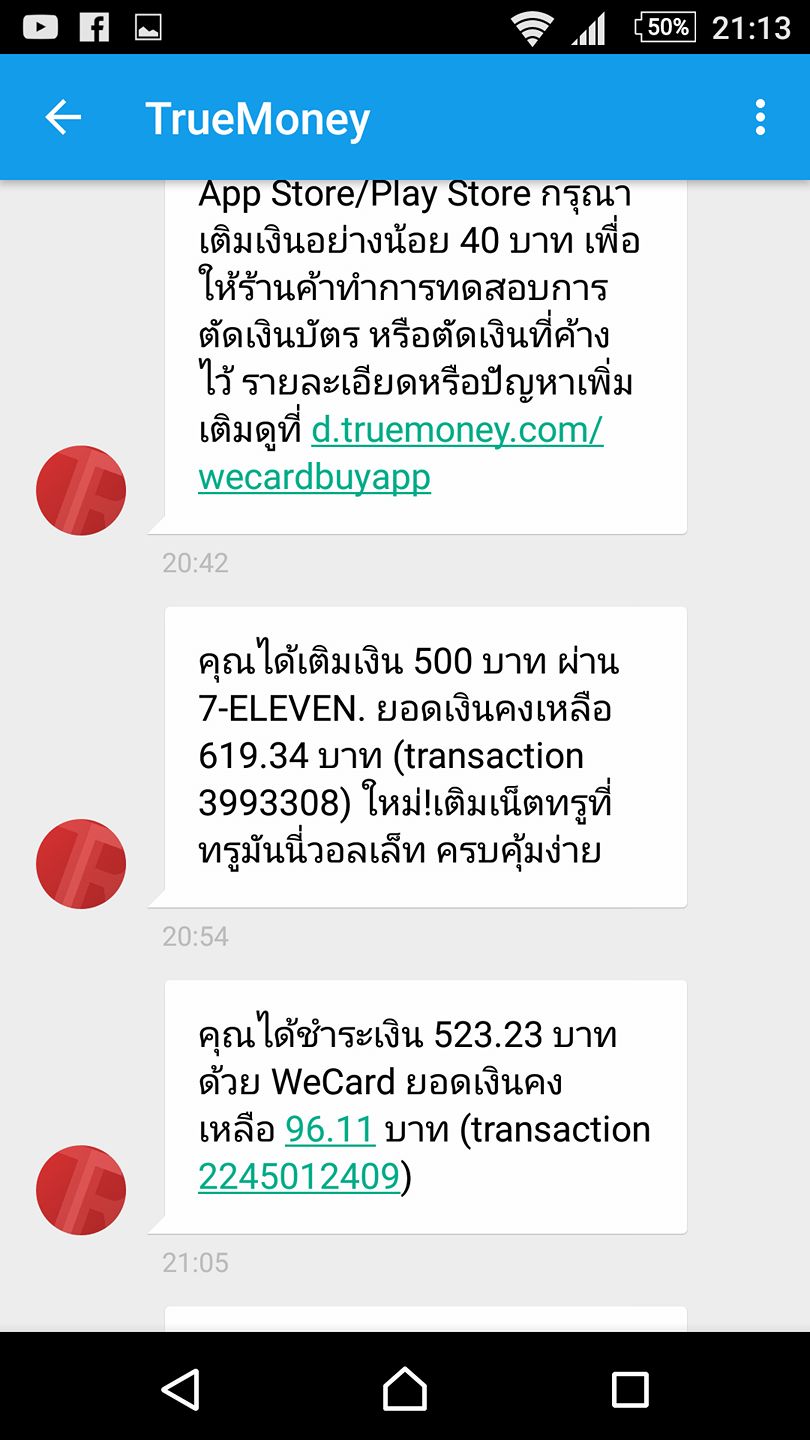Open sender avatar beside the WeCard payment message

81,1190
